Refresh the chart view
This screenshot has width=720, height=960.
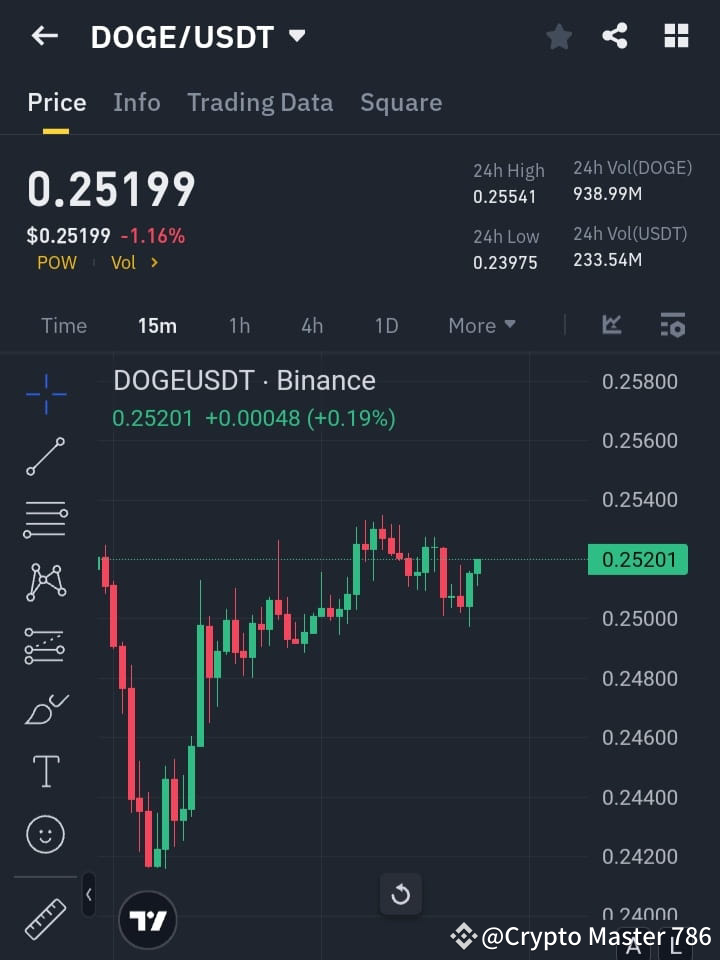(401, 894)
